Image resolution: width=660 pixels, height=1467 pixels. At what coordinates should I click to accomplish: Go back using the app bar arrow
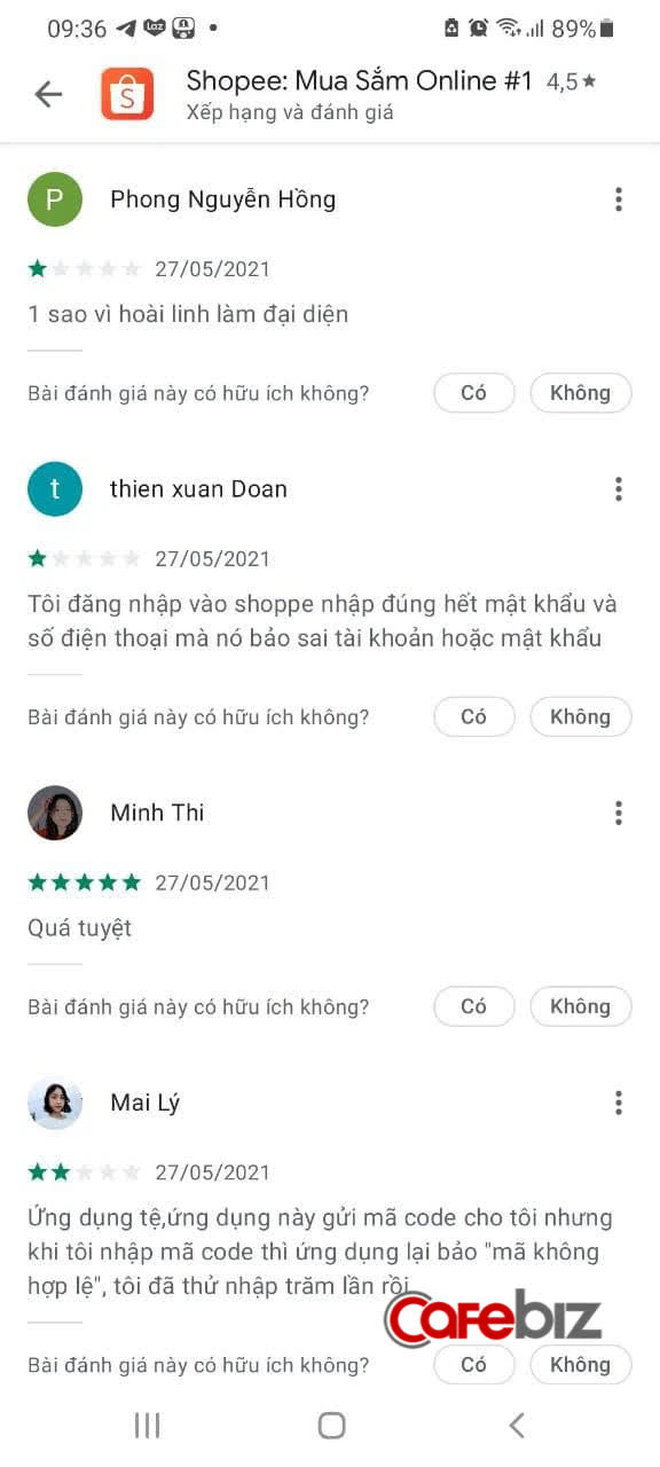[48, 95]
